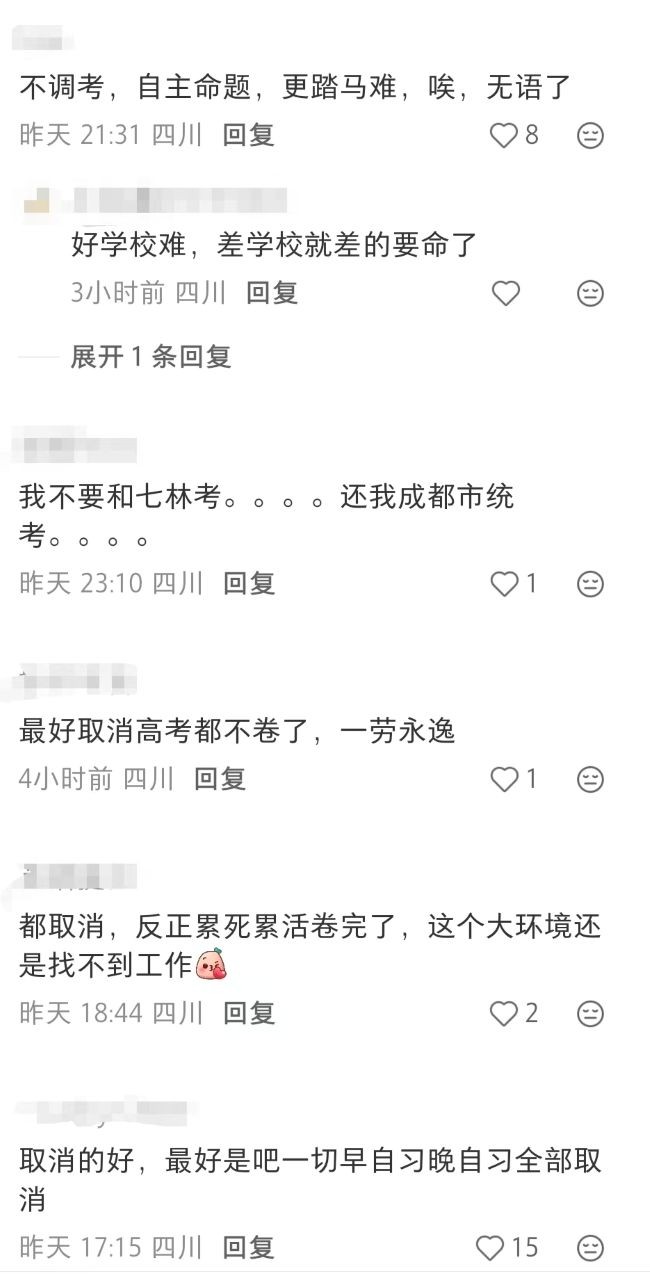Expand 展开 1 条回复
650x1274 pixels.
(x=150, y=357)
